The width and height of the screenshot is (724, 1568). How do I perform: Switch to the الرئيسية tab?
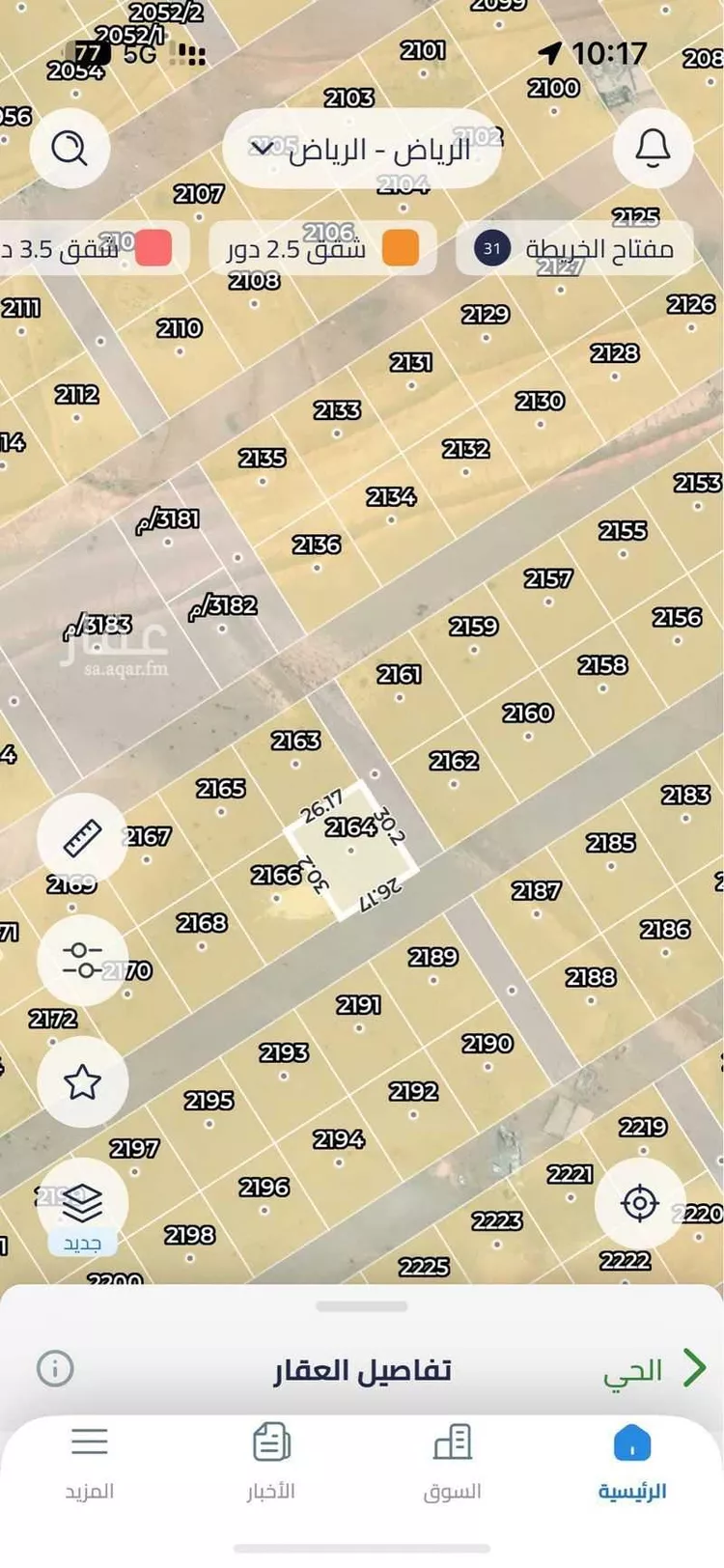click(x=632, y=1464)
